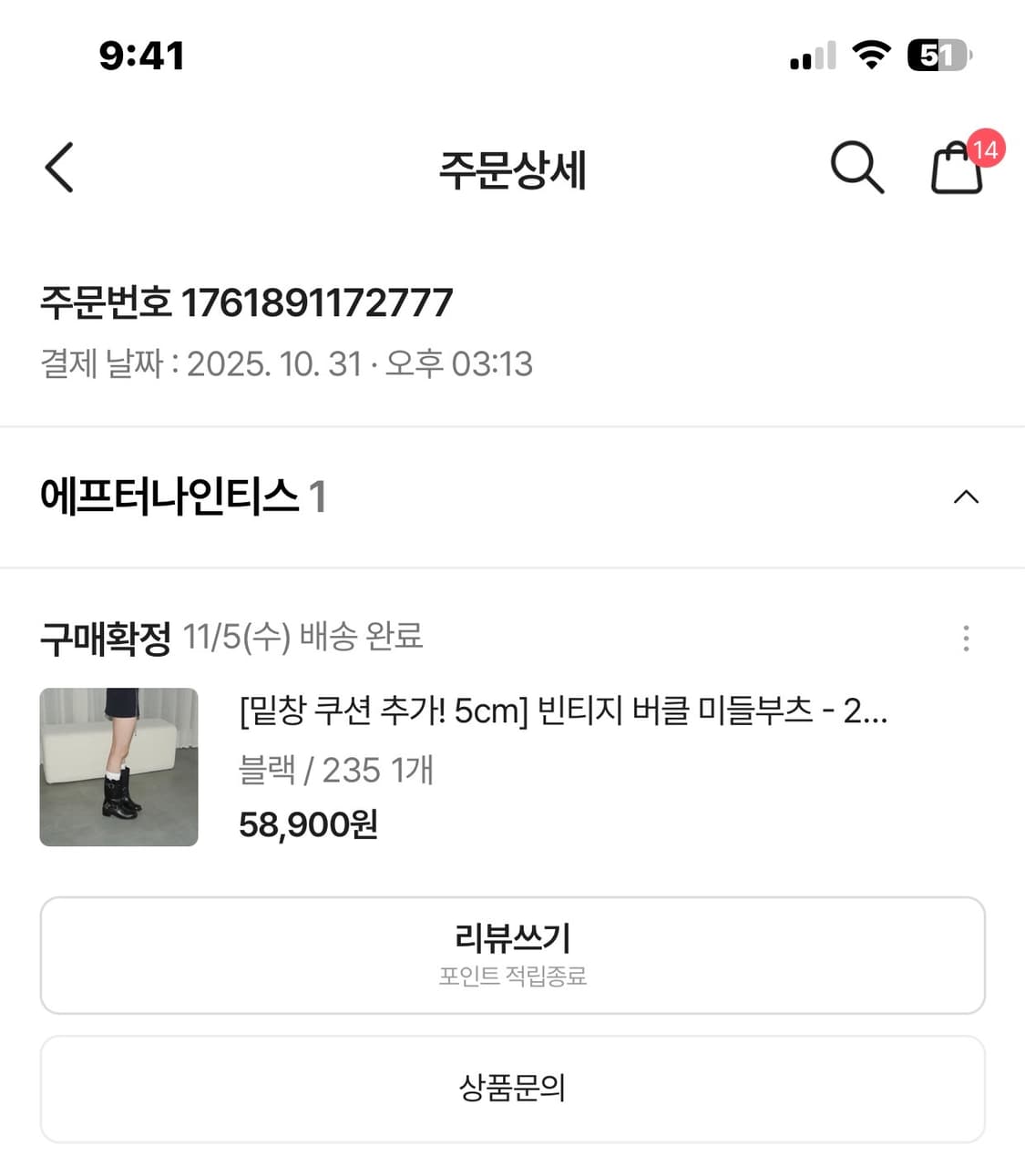This screenshot has height=1176, width=1025.
Task: Open the three-dot options menu for this order
Action: (966, 639)
